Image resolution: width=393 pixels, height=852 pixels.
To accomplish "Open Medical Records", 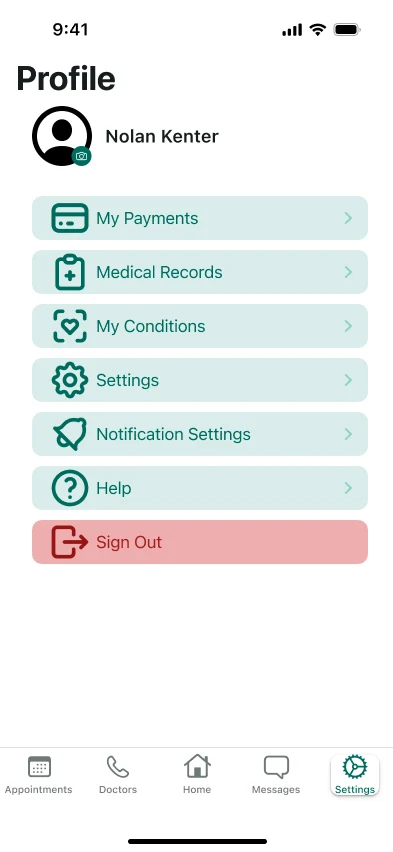I will (200, 272).
